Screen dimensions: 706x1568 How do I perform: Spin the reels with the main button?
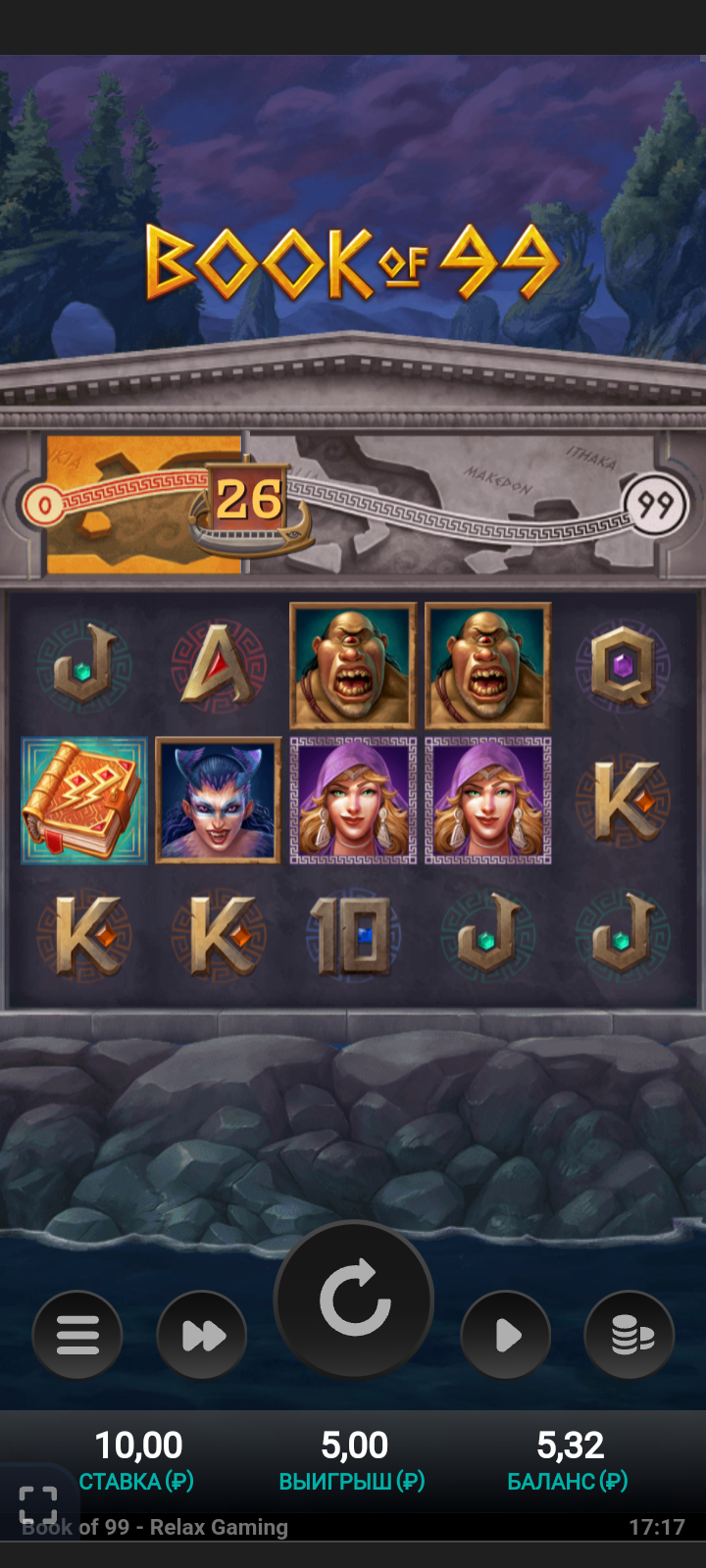pyautogui.click(x=354, y=1300)
